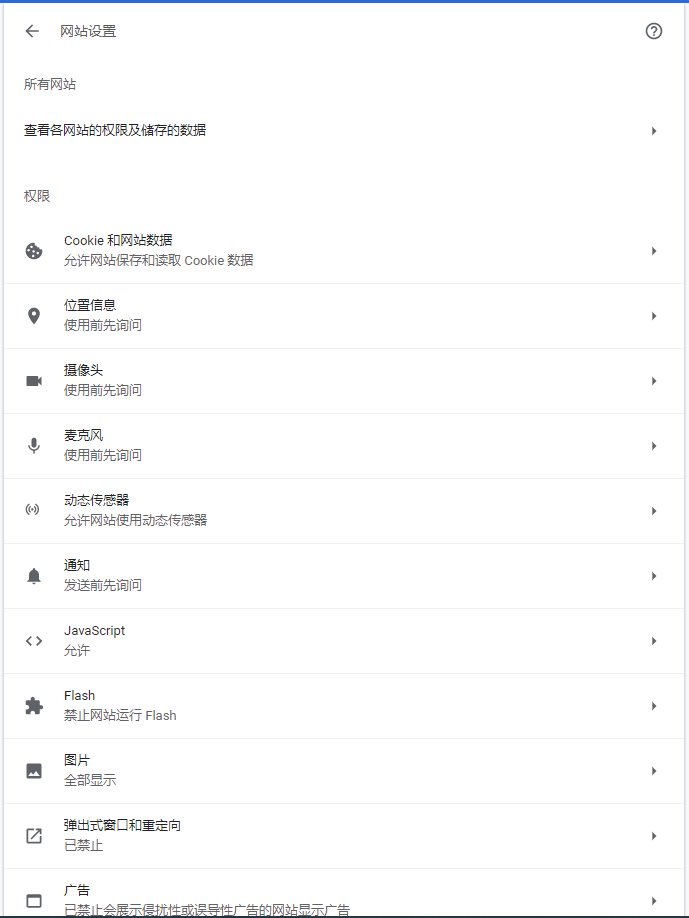689x918 pixels.
Task: Open 查看各网站的权限及储存的数据
Action: [340, 130]
